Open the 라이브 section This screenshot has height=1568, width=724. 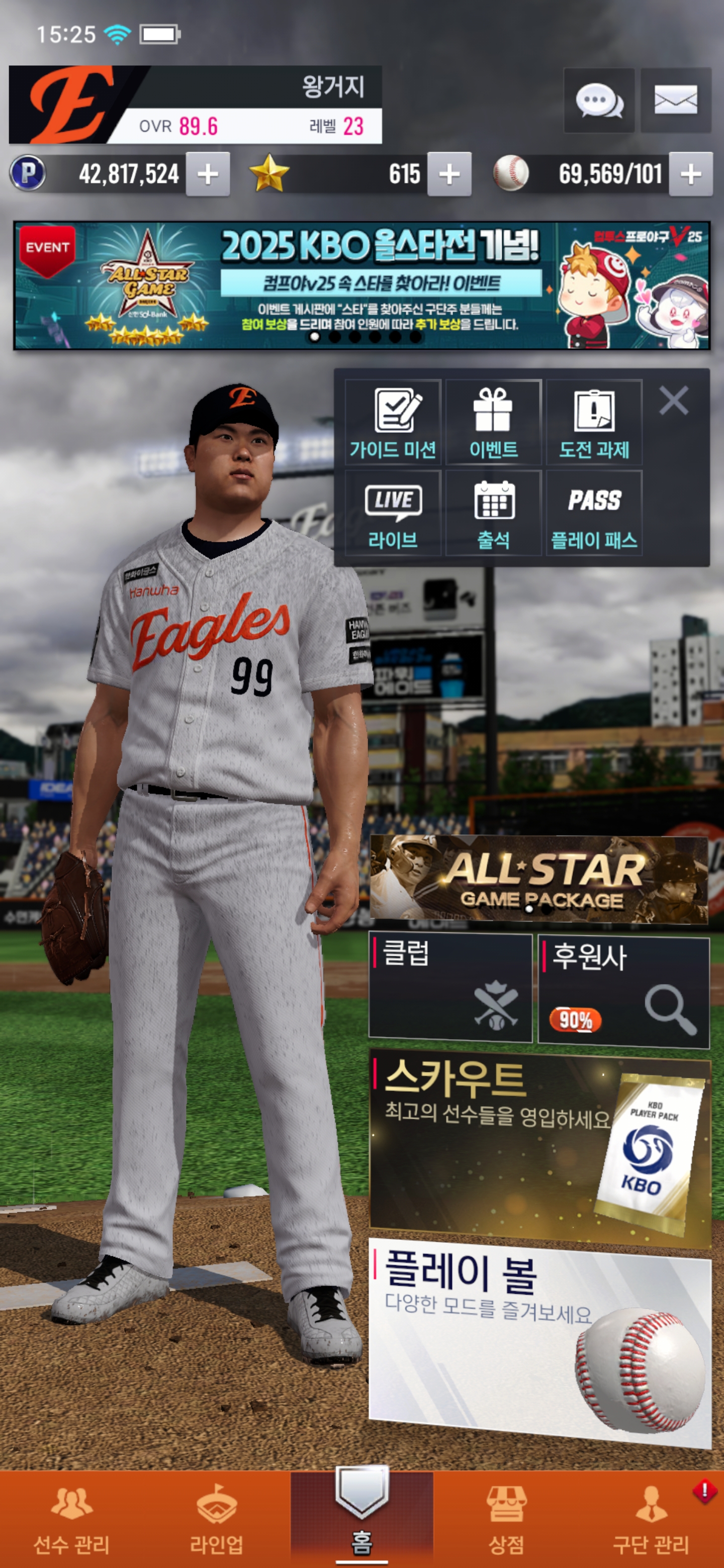click(x=393, y=513)
